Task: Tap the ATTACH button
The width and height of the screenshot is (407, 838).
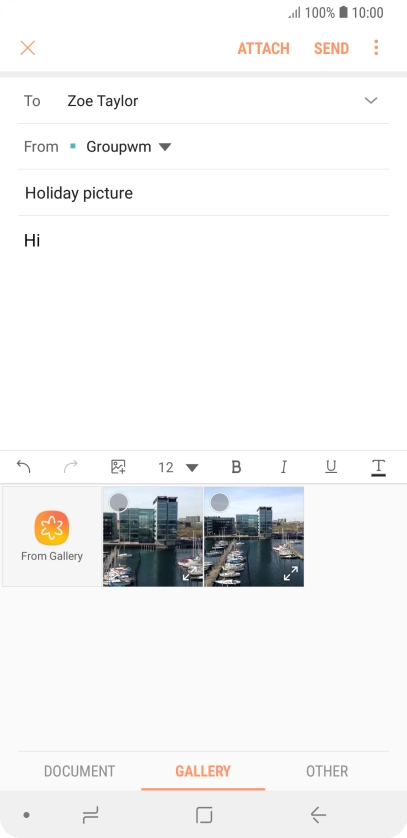Action: (x=263, y=49)
